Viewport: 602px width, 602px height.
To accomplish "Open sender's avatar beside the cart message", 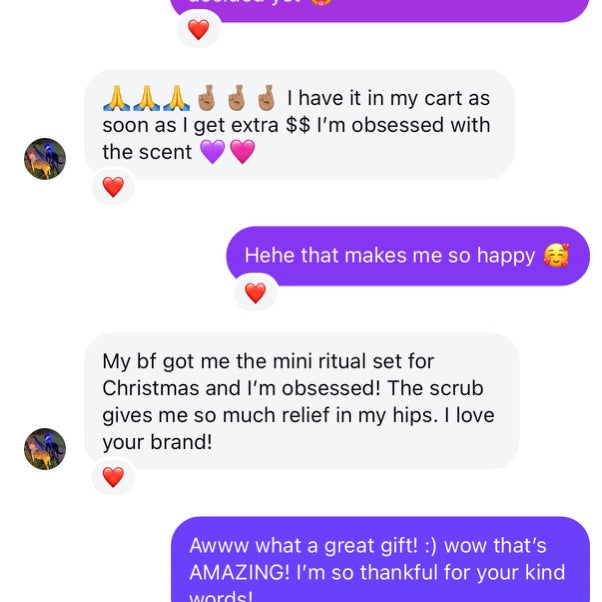I will click(45, 159).
